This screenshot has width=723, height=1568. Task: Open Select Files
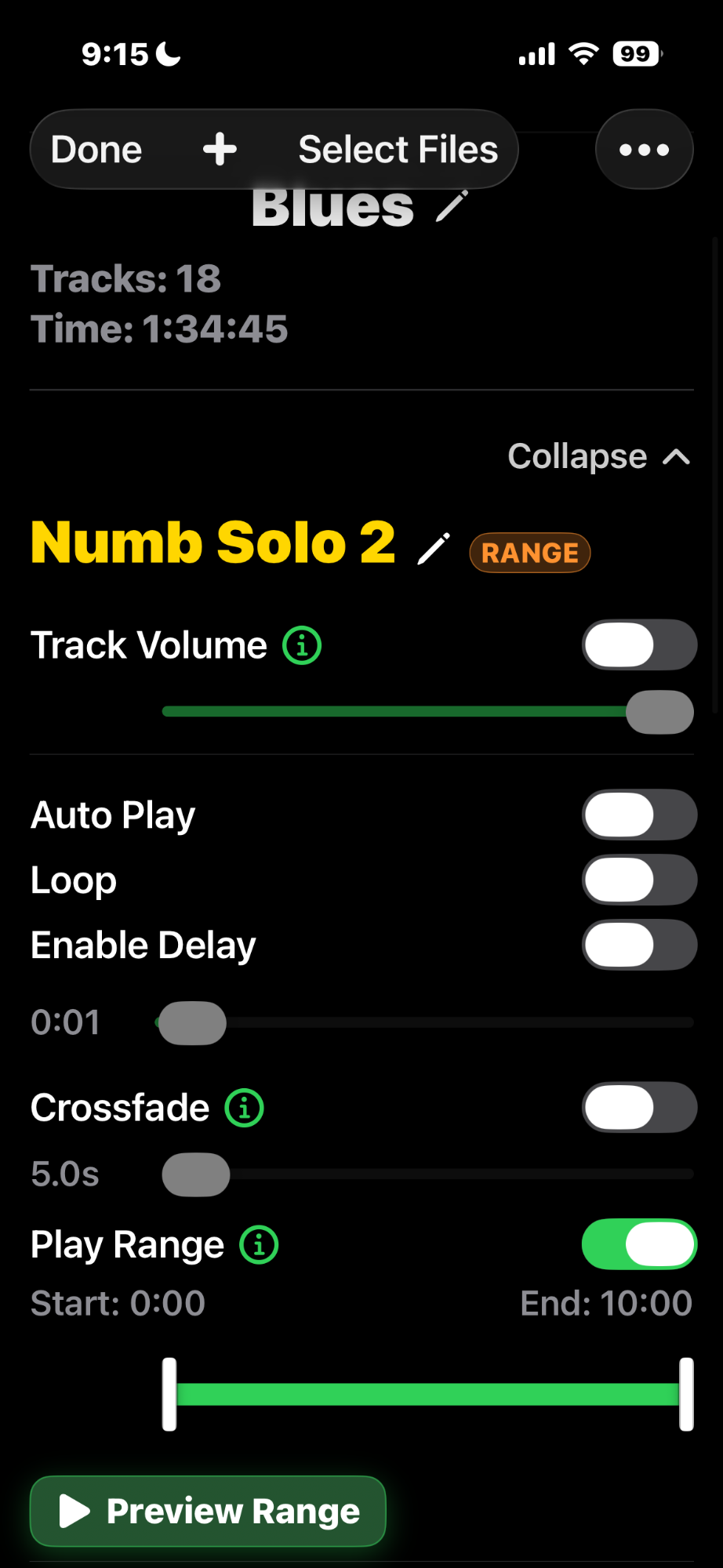pyautogui.click(x=396, y=148)
